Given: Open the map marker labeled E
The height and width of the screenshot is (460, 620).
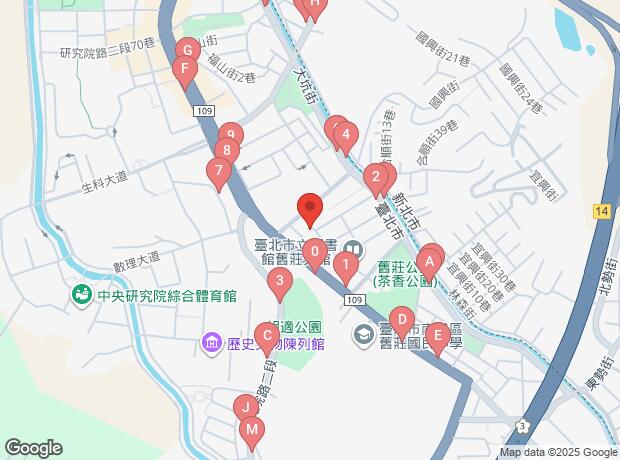Looking at the screenshot, I should [436, 336].
